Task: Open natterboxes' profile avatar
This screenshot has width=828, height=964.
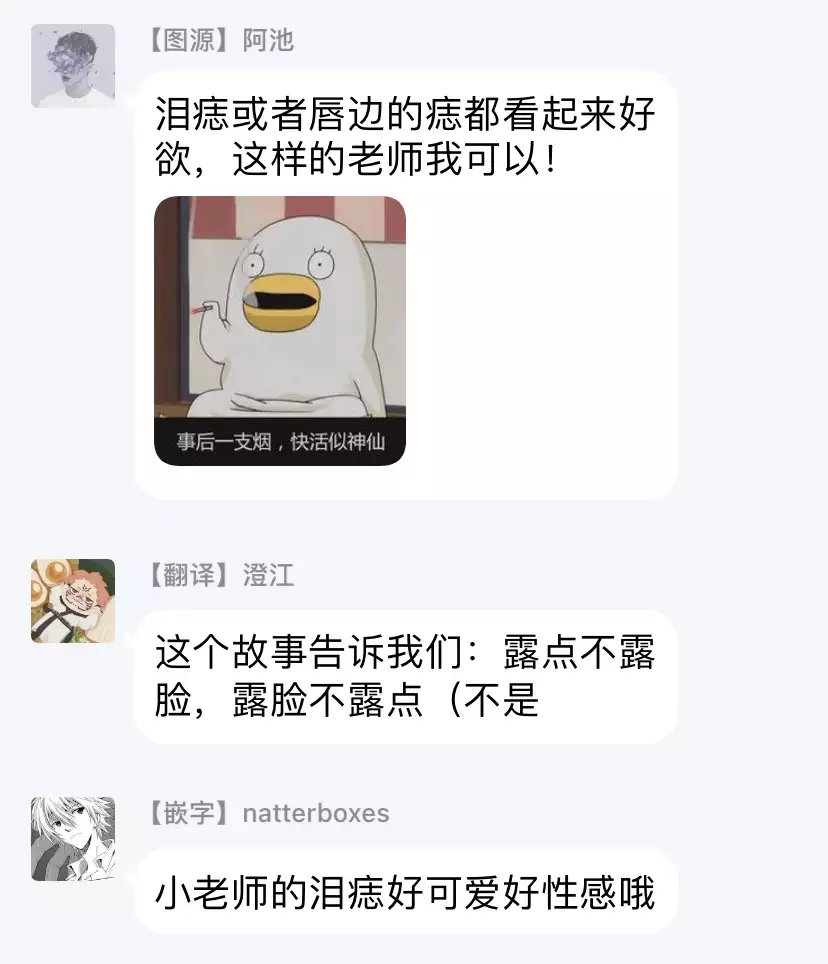Action: click(73, 838)
